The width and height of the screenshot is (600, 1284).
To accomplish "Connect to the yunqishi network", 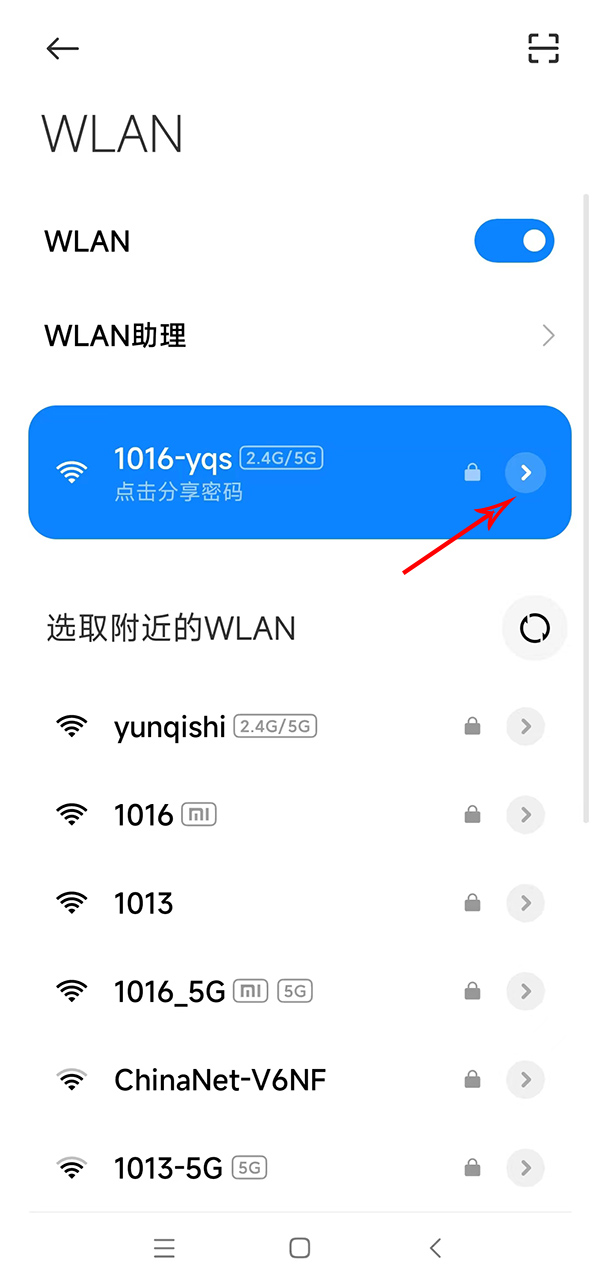I will pyautogui.click(x=170, y=727).
